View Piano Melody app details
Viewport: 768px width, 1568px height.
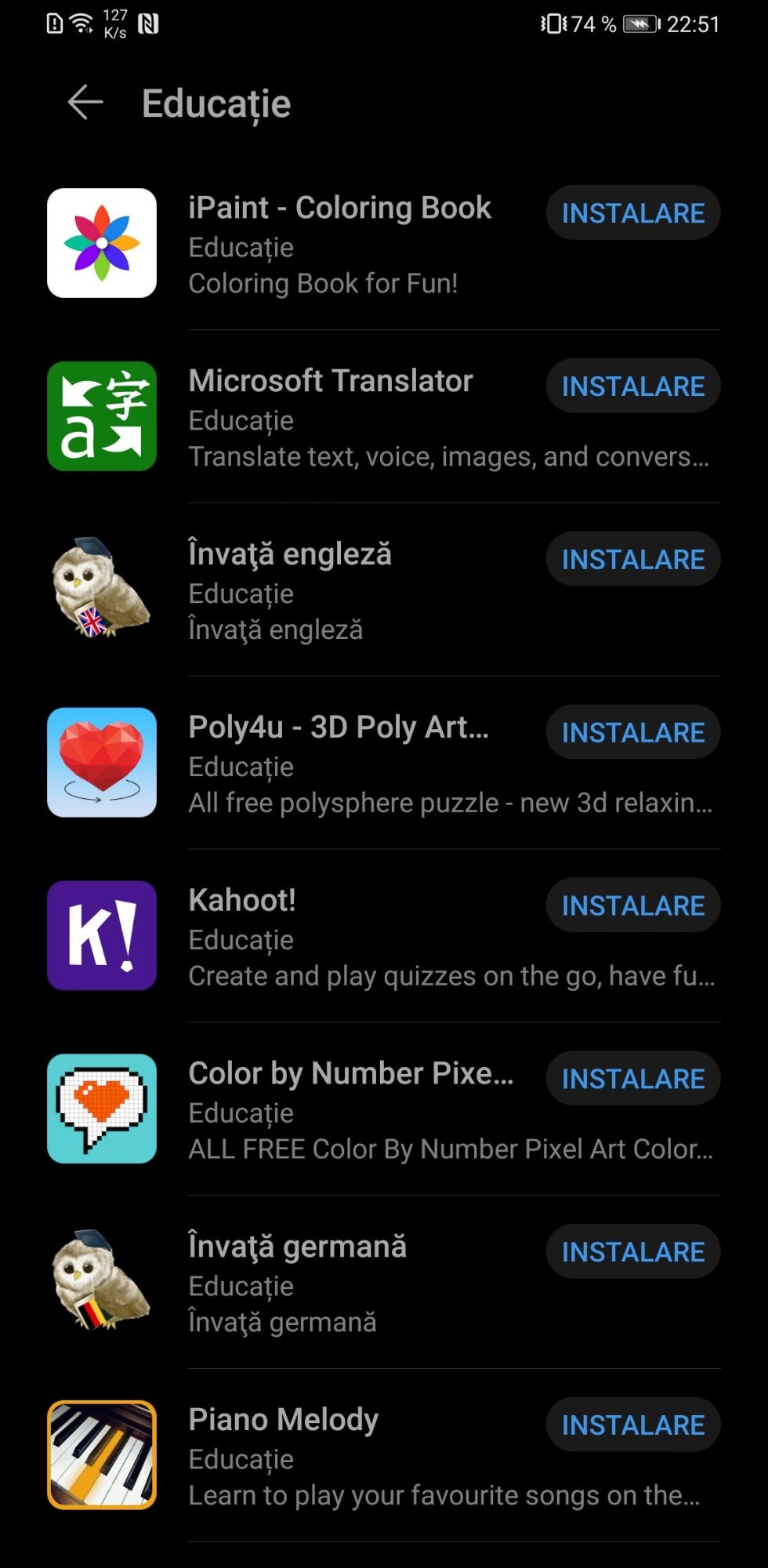[x=283, y=1421]
